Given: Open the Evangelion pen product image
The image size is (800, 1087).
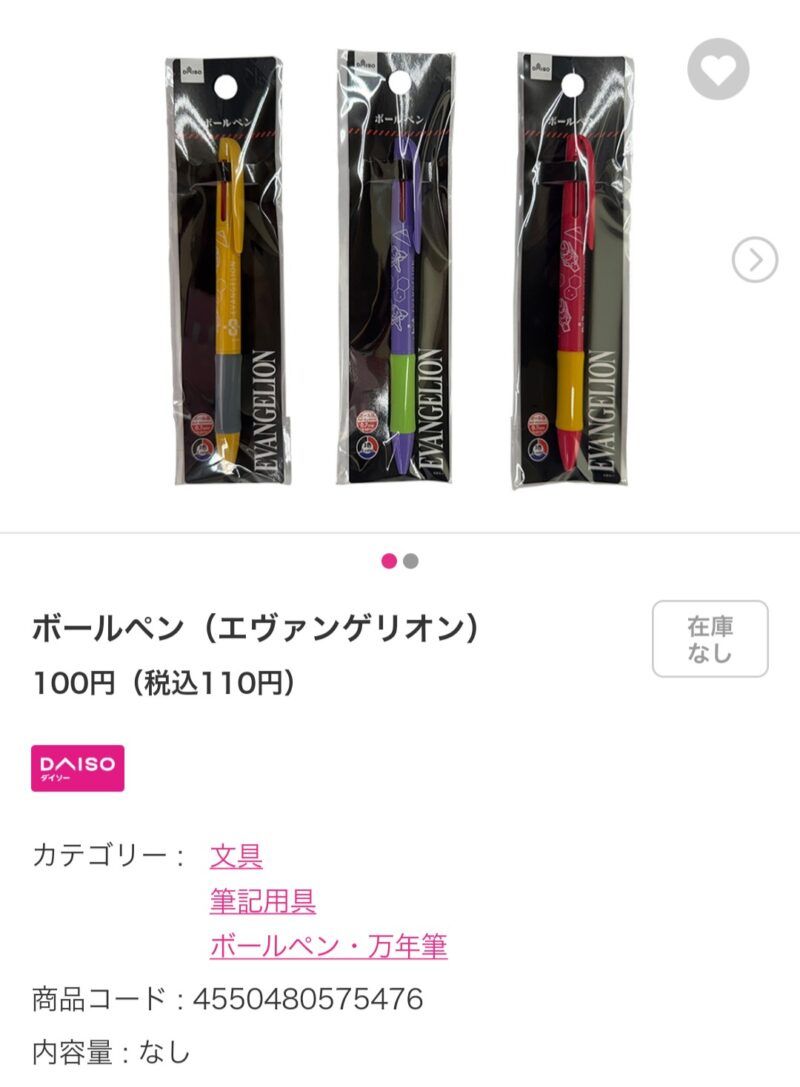Looking at the screenshot, I should [x=400, y=270].
